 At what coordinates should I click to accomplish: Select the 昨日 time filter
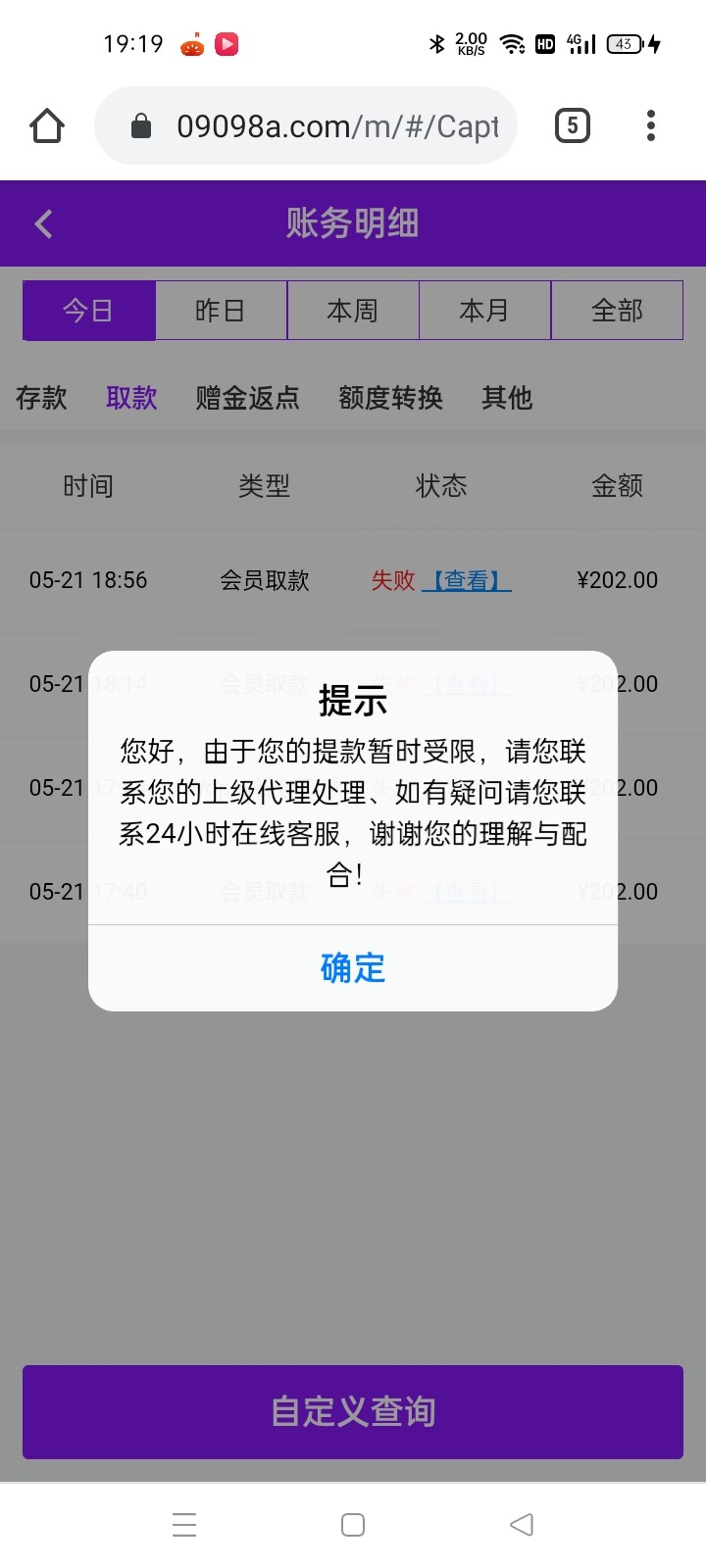coord(220,310)
